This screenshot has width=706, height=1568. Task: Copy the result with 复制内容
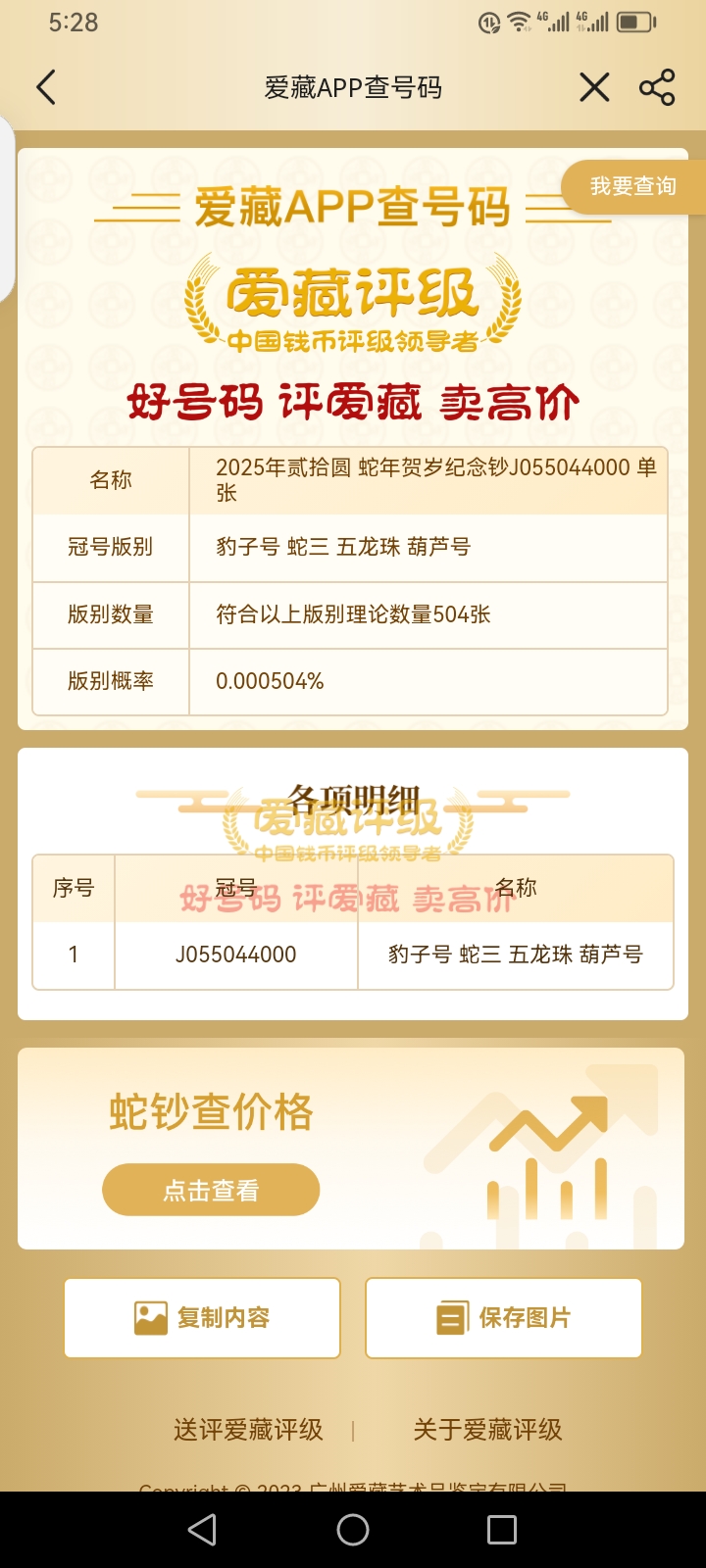[x=202, y=1318]
